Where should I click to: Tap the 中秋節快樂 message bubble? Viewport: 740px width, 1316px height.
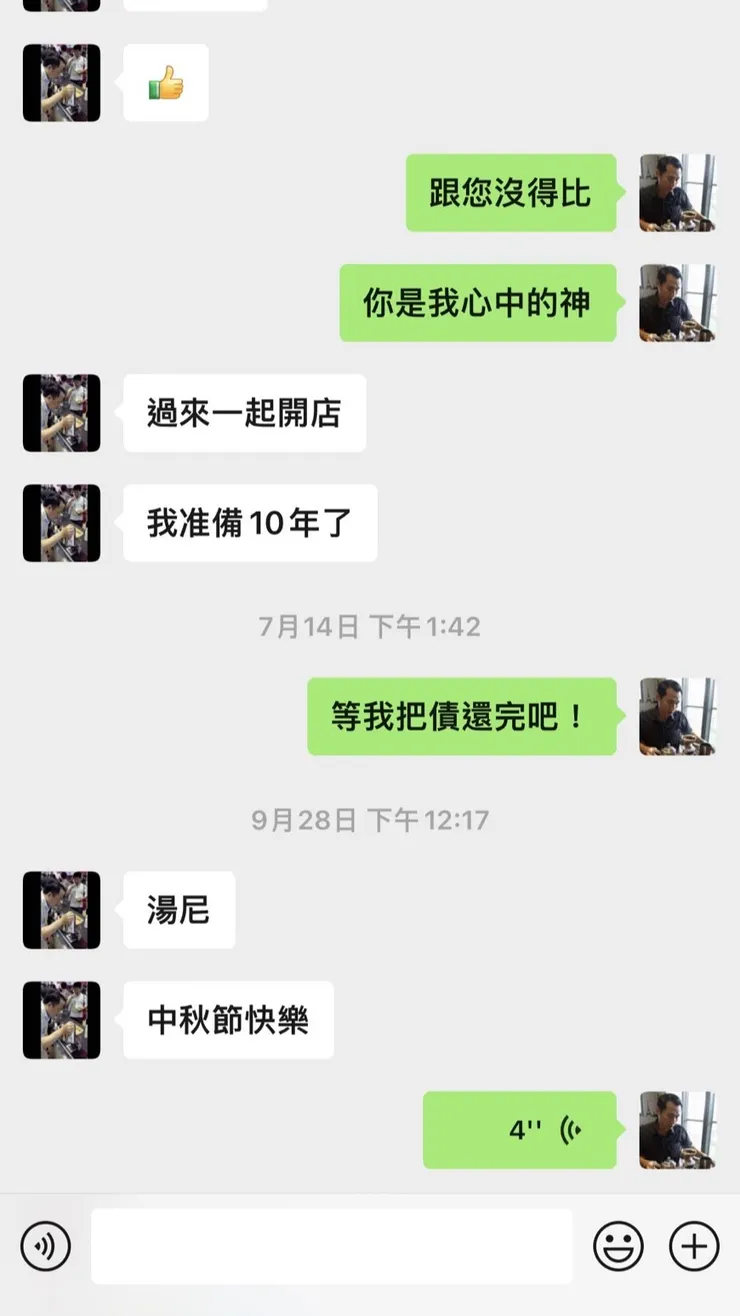click(x=227, y=1019)
